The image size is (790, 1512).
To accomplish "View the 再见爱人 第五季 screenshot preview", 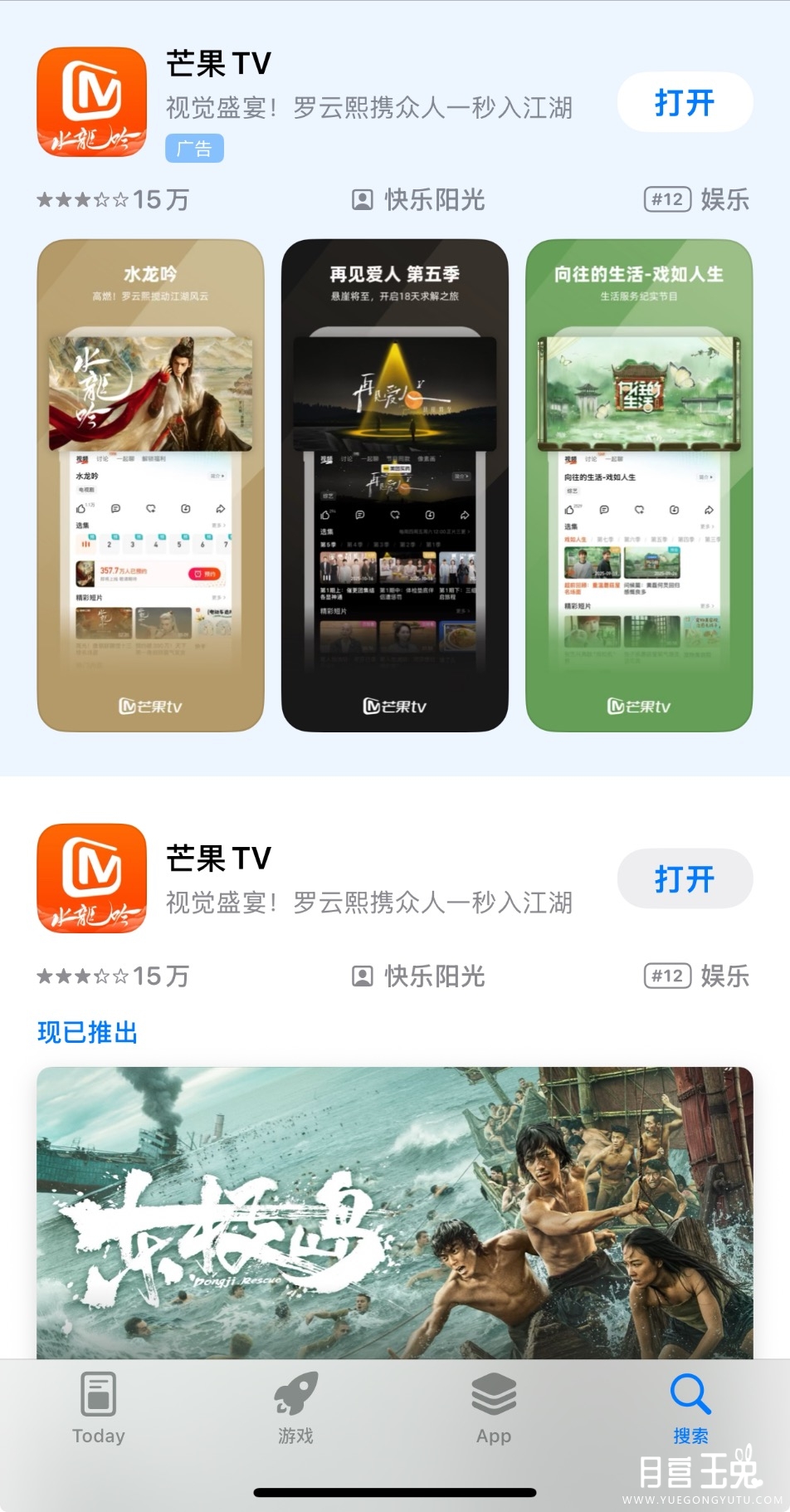I will click(x=395, y=486).
